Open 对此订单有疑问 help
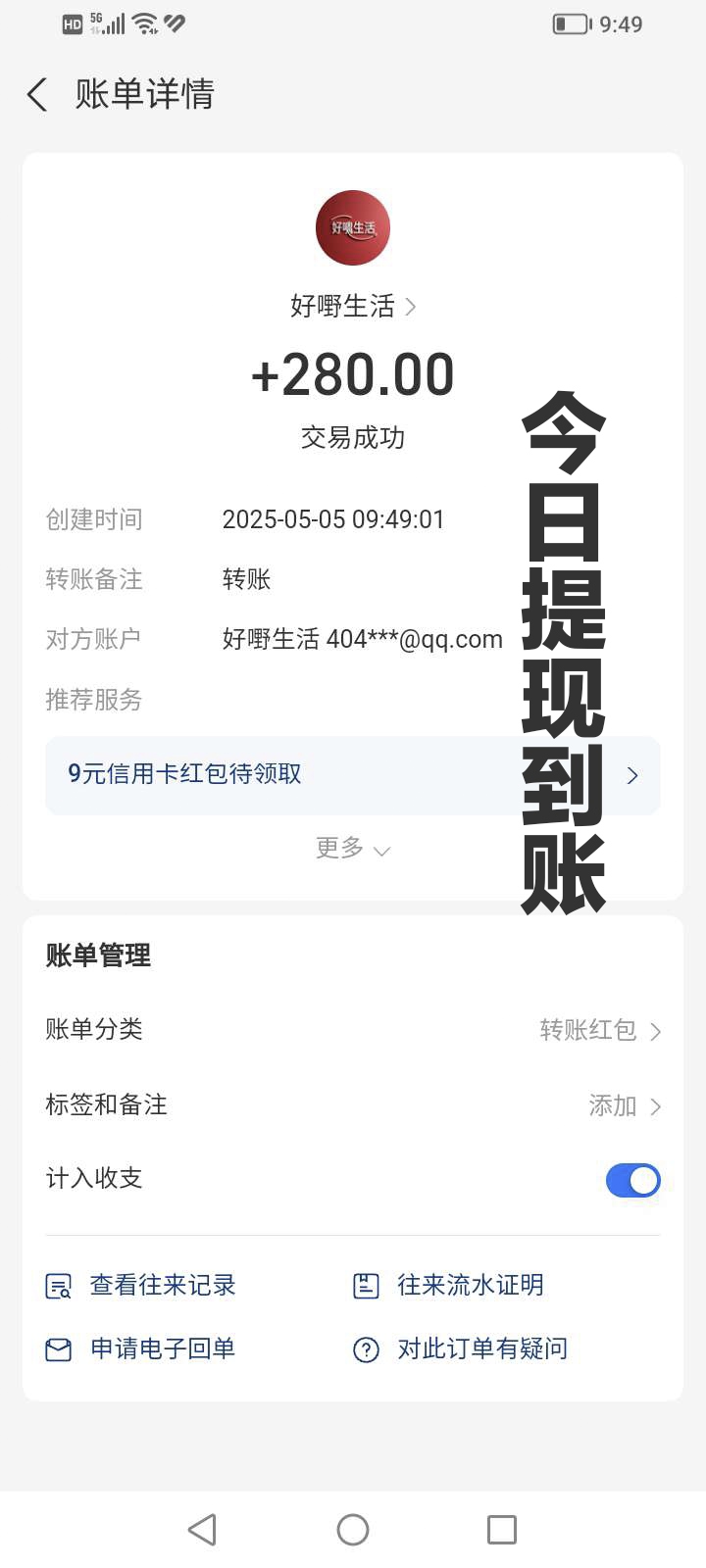 click(x=460, y=1349)
